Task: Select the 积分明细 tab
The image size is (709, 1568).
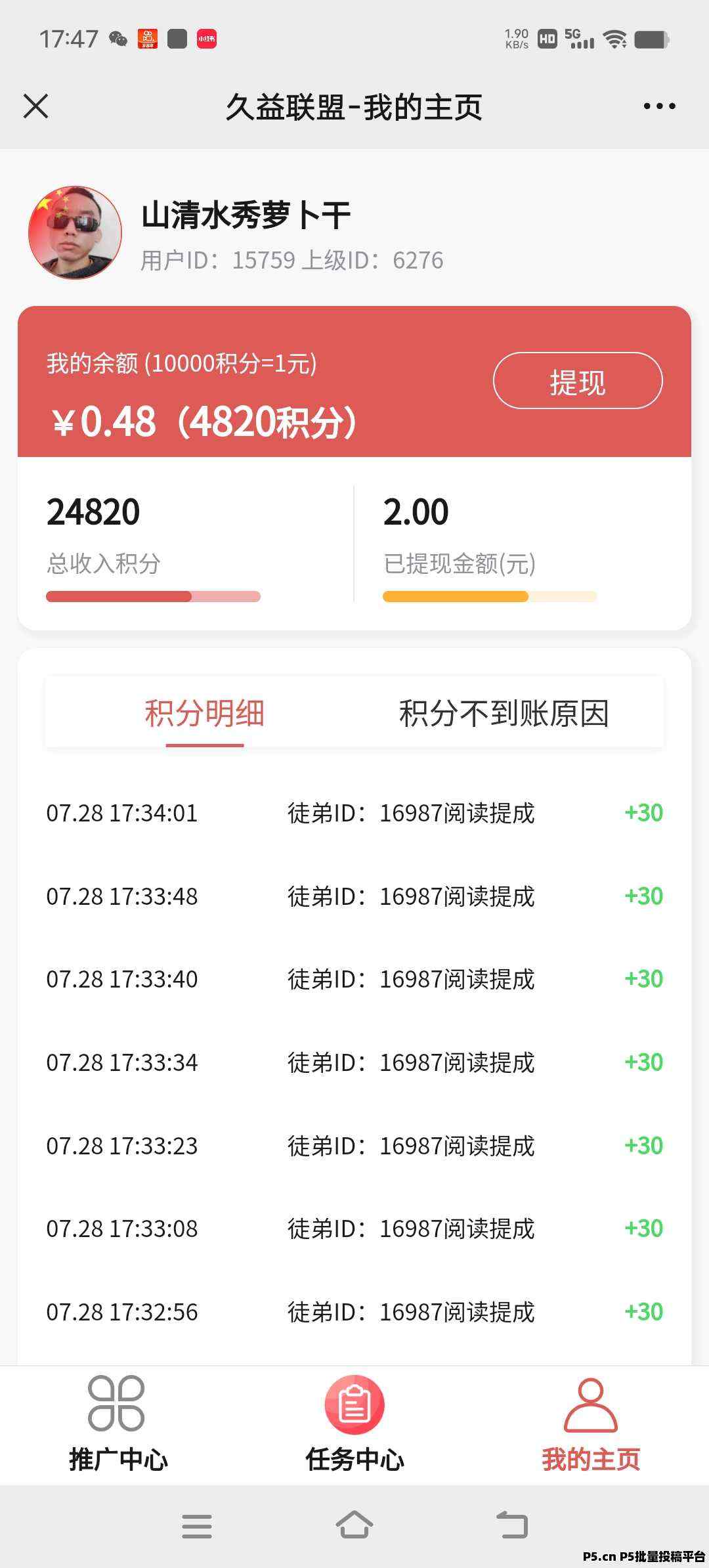Action: coord(205,714)
